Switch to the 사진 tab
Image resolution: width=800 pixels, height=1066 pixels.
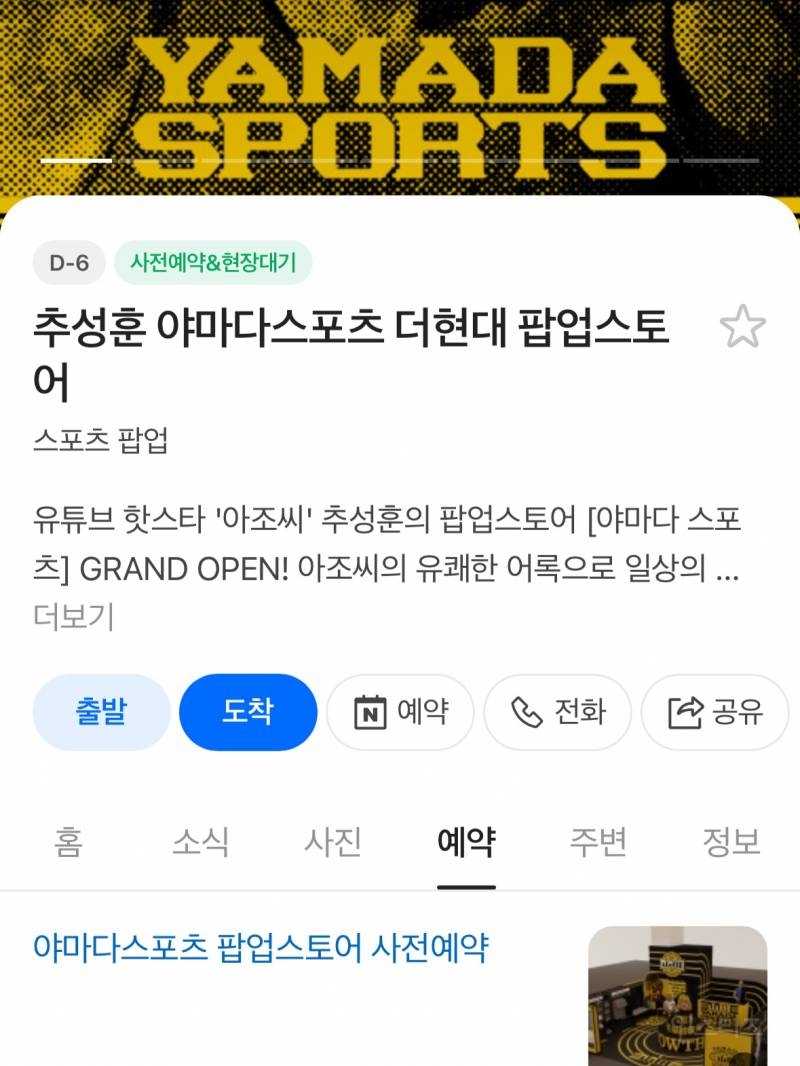coord(332,842)
